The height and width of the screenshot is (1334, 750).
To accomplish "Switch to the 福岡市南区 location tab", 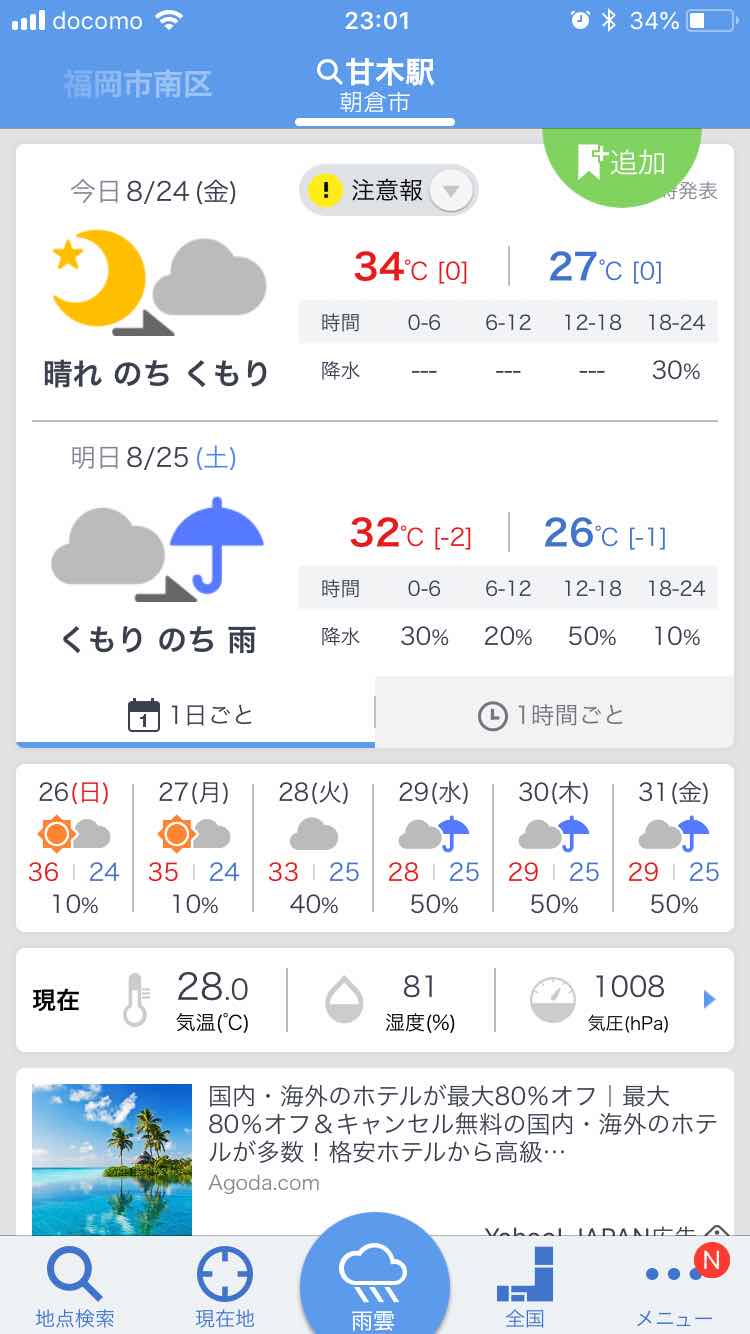I will click(138, 83).
